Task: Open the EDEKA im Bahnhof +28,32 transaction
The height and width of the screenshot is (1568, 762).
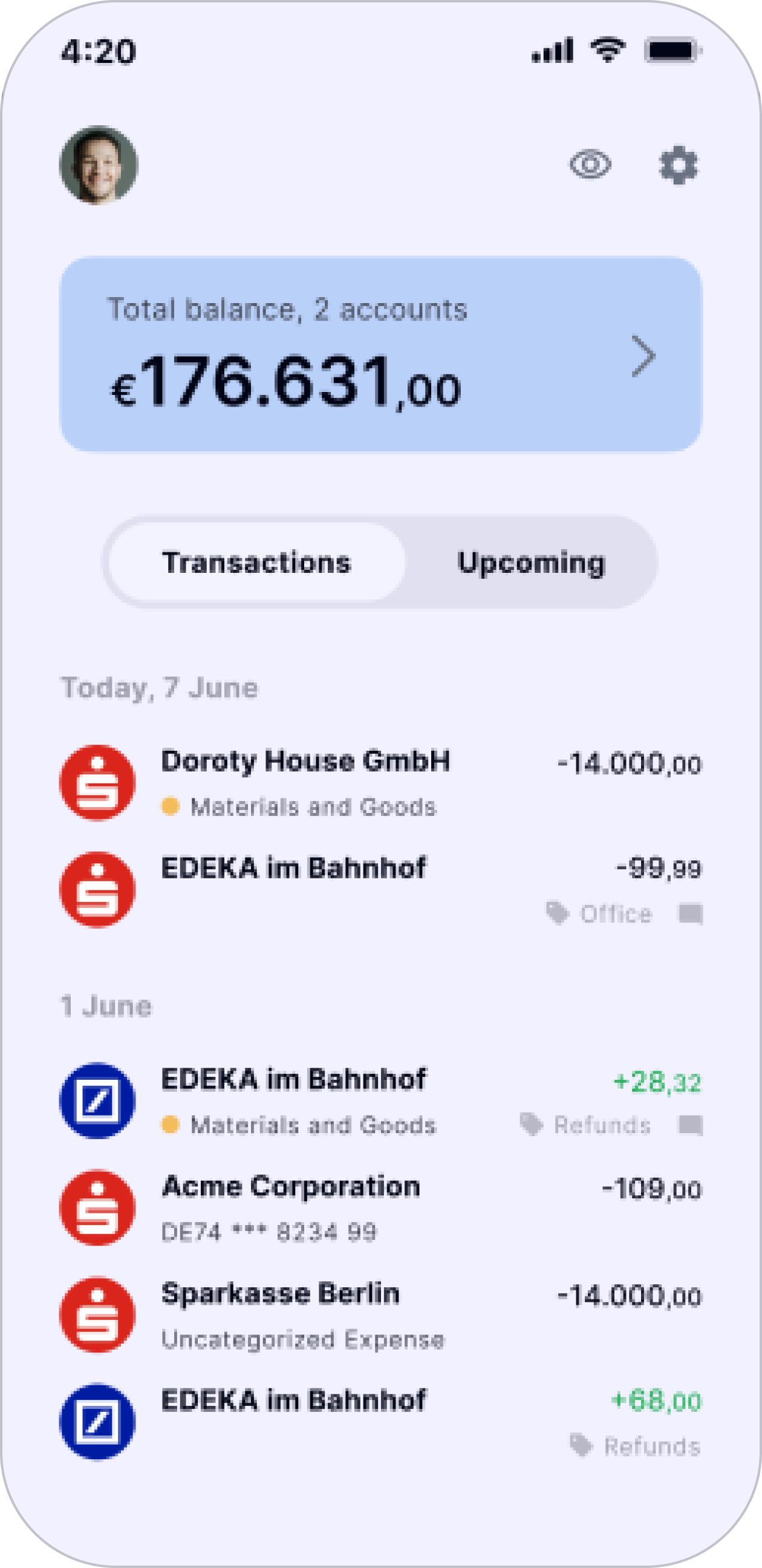Action: pos(380,1100)
